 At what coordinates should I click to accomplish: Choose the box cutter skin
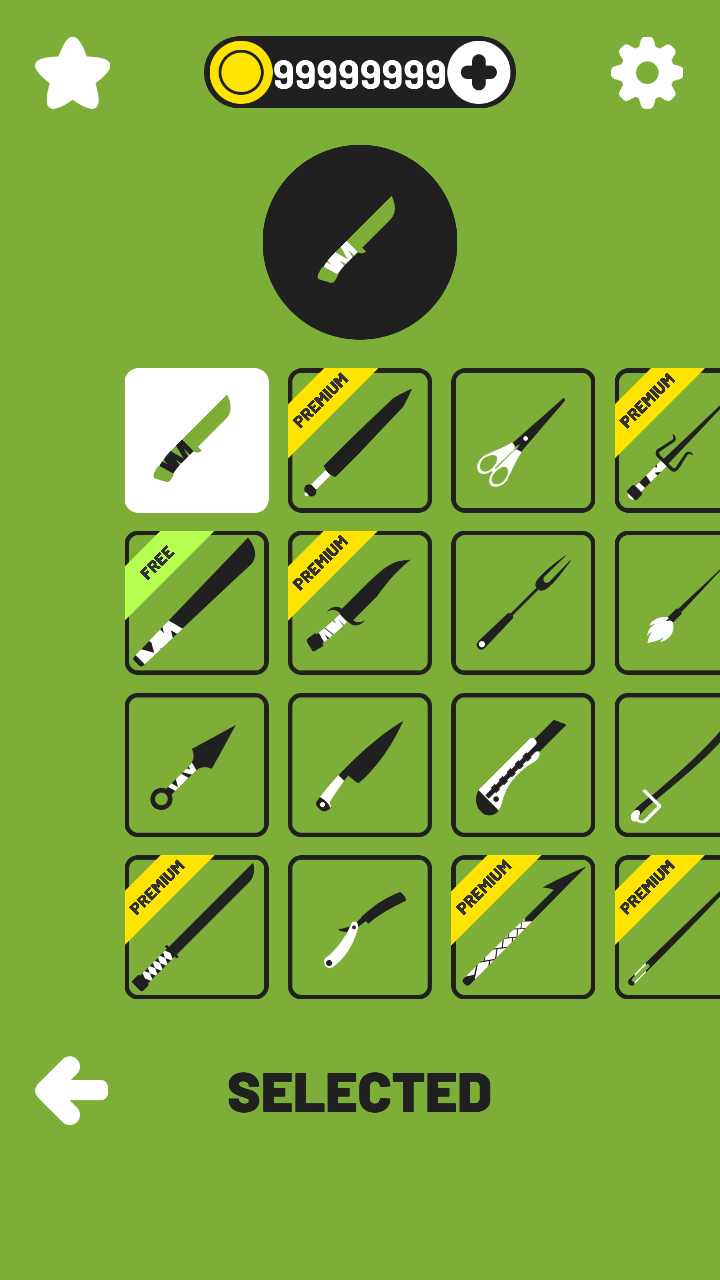coord(523,765)
